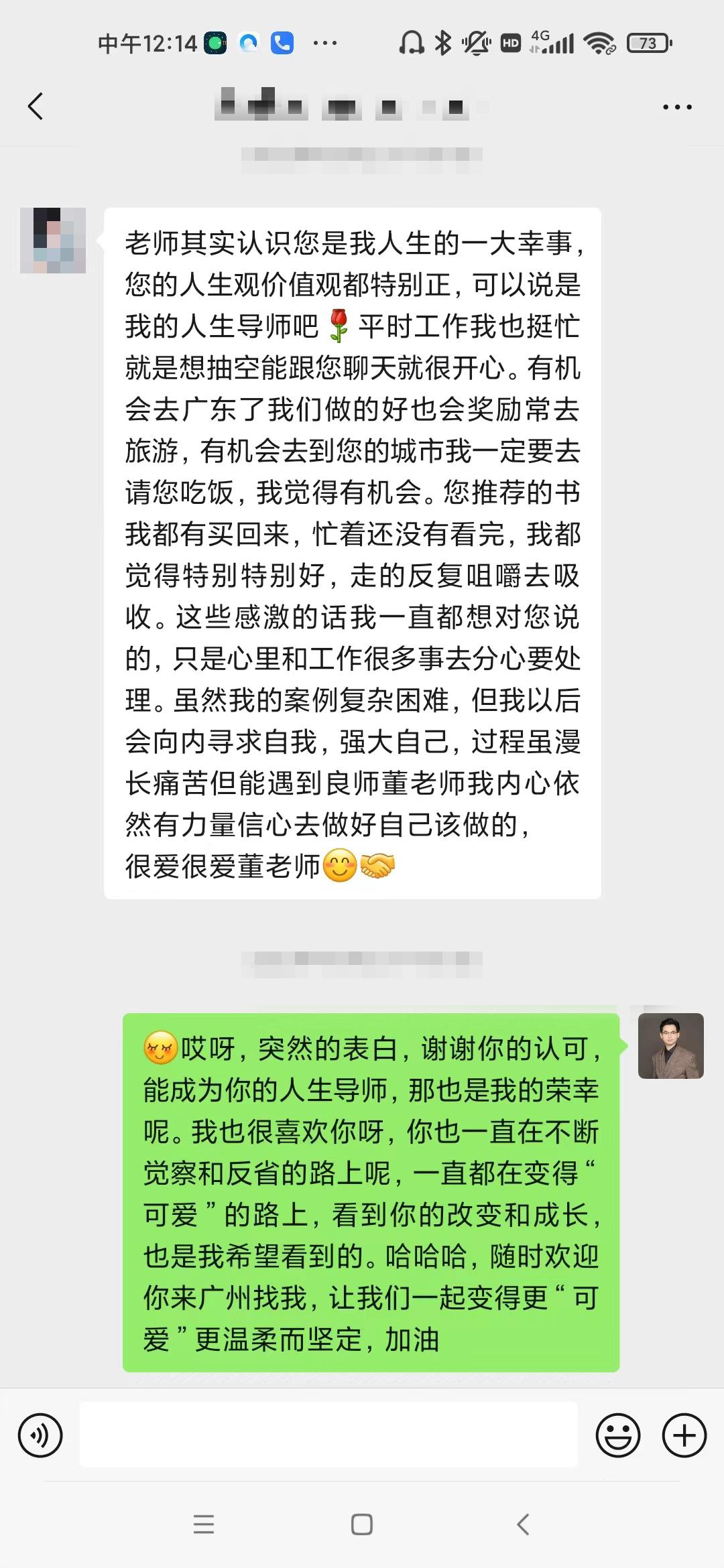The height and width of the screenshot is (1568, 724).
Task: Open system recent apps
Action: pyautogui.click(x=203, y=1524)
